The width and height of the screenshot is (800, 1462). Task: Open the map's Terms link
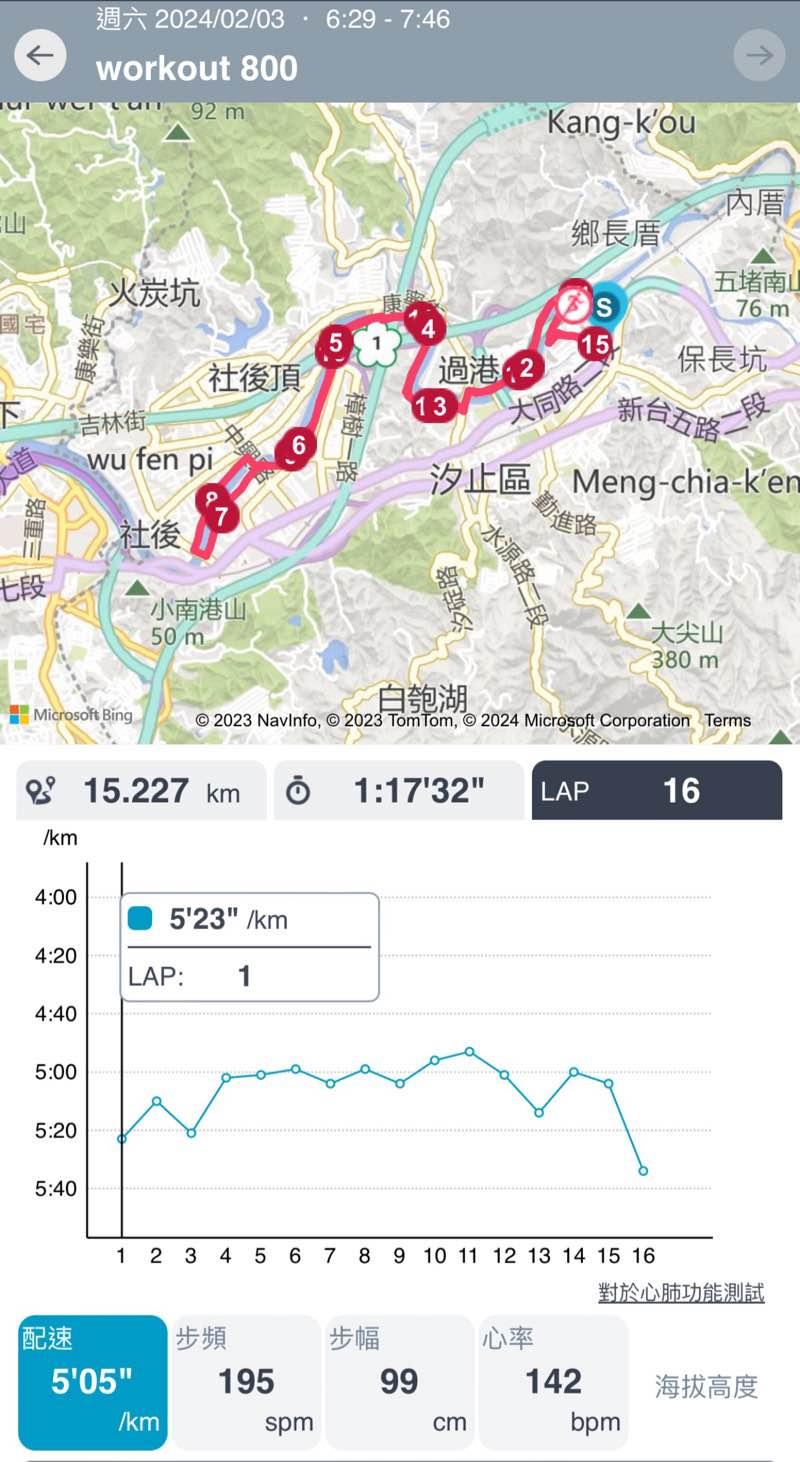click(727, 720)
